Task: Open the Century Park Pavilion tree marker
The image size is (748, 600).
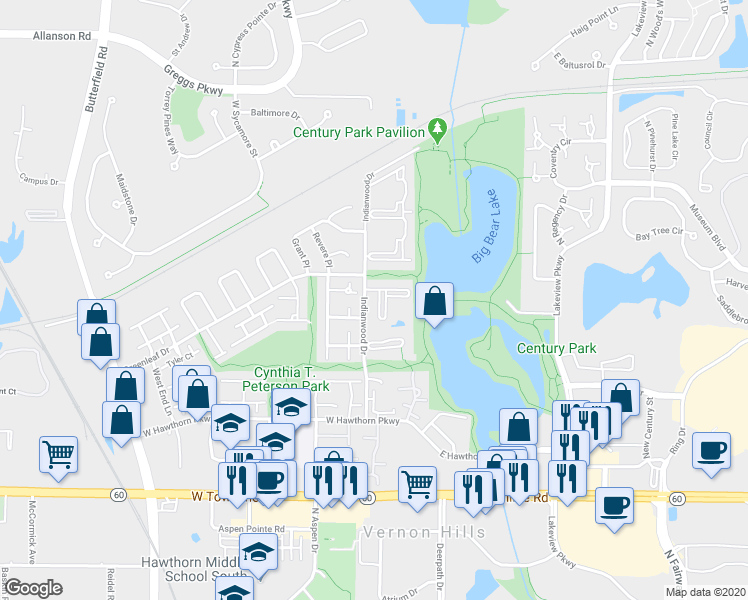Action: (x=437, y=129)
